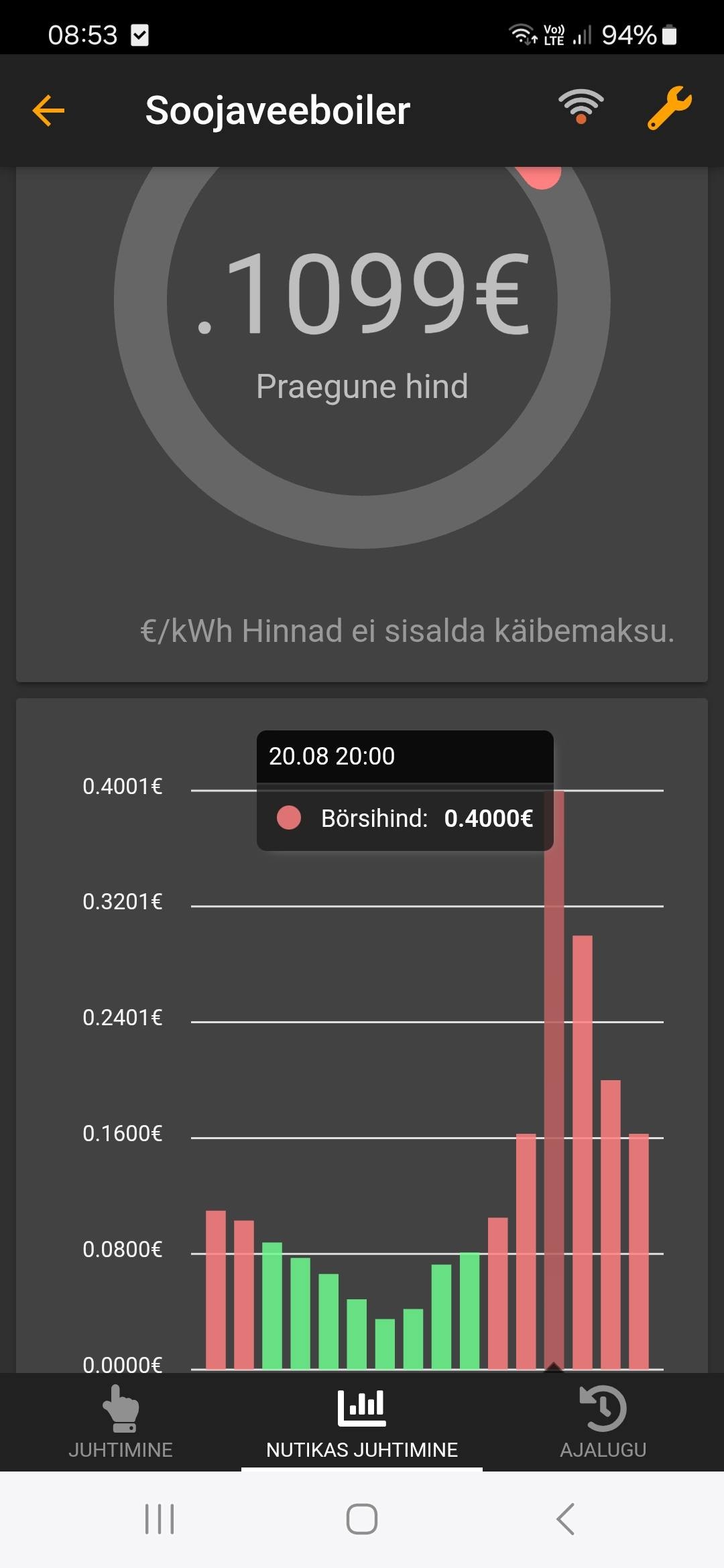Viewport: 724px width, 1568px height.
Task: Open the recent apps view
Action: click(x=160, y=1518)
